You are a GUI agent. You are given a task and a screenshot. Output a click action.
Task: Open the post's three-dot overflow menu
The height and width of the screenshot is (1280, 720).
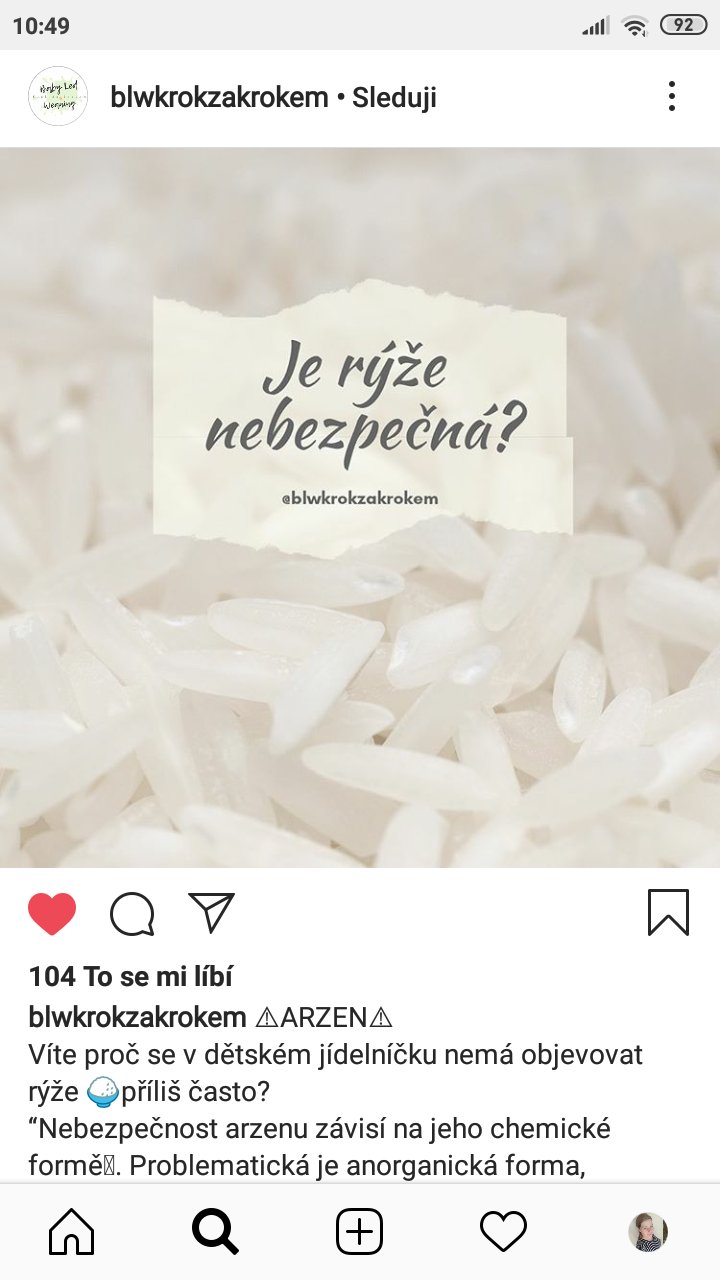[x=671, y=97]
